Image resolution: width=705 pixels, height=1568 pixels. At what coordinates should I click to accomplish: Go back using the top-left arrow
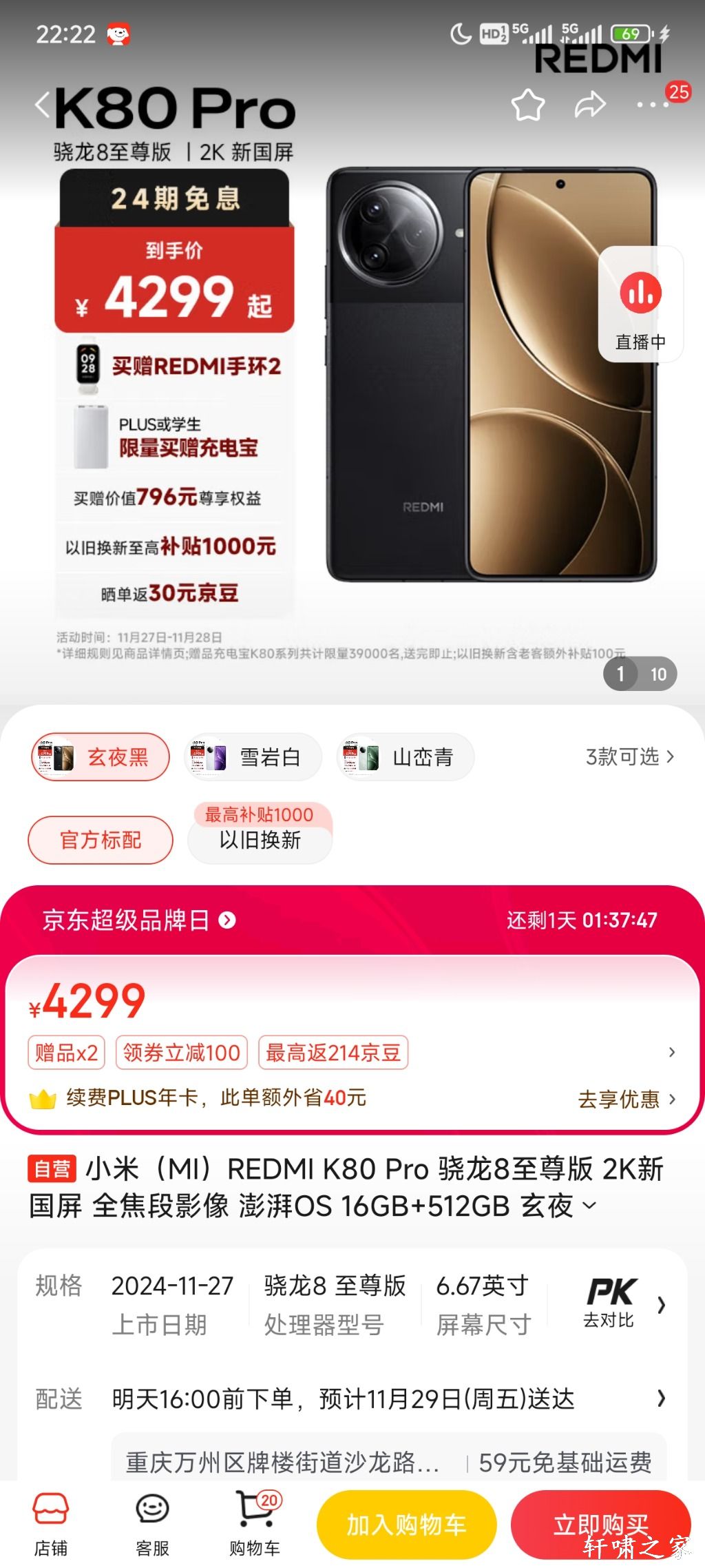43,105
